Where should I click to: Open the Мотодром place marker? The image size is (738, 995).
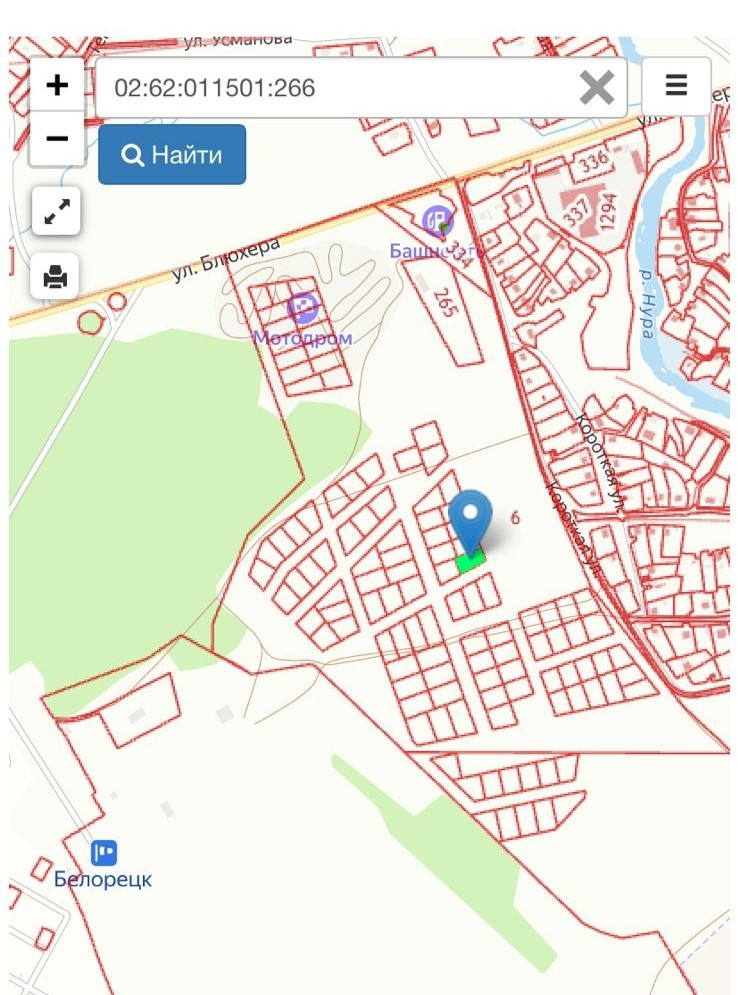[x=302, y=308]
